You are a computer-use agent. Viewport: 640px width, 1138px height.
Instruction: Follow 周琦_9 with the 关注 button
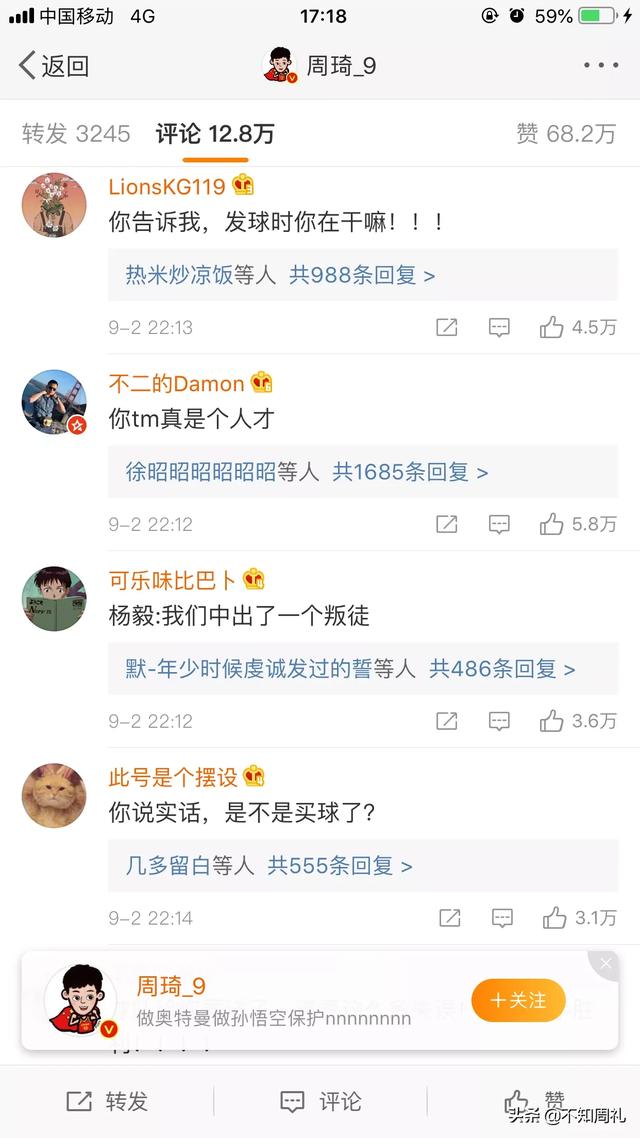point(518,1000)
